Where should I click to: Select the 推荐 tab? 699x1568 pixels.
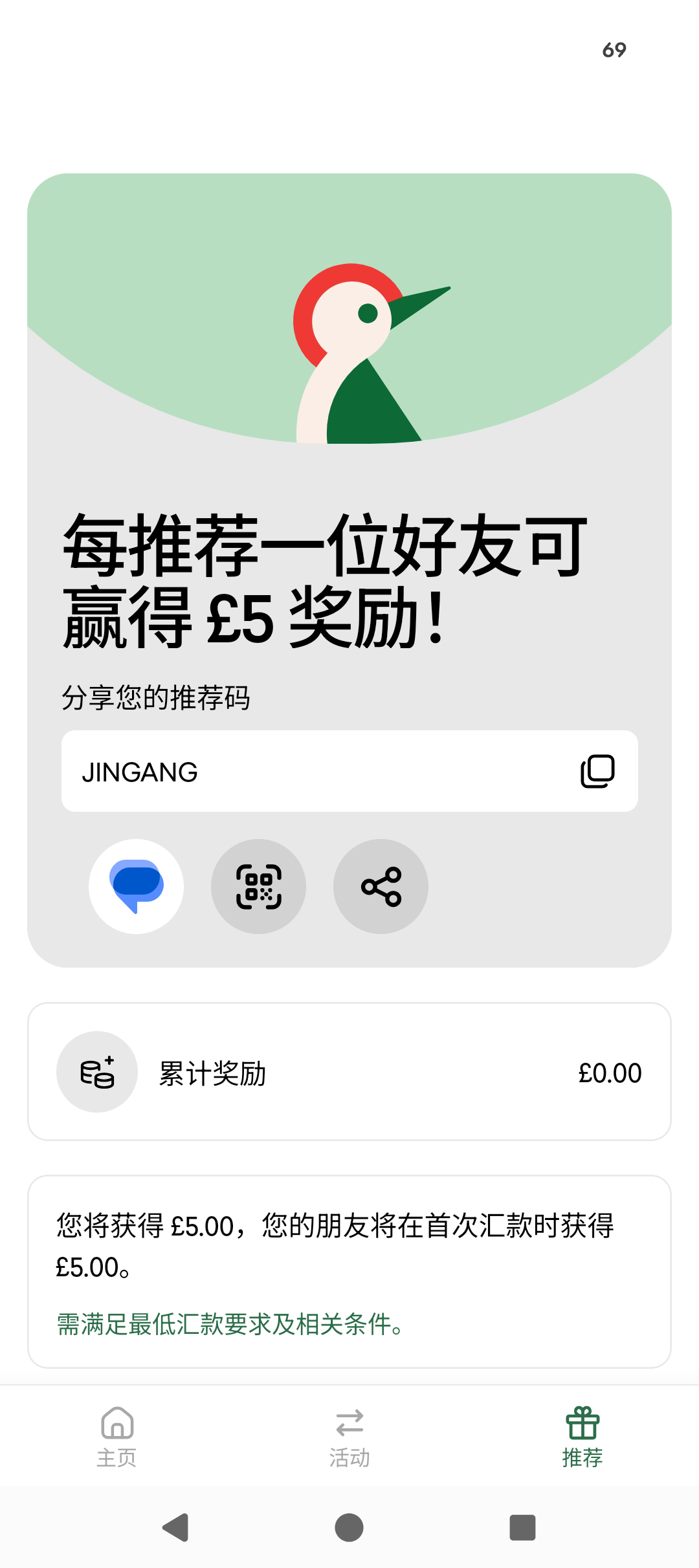(582, 1437)
